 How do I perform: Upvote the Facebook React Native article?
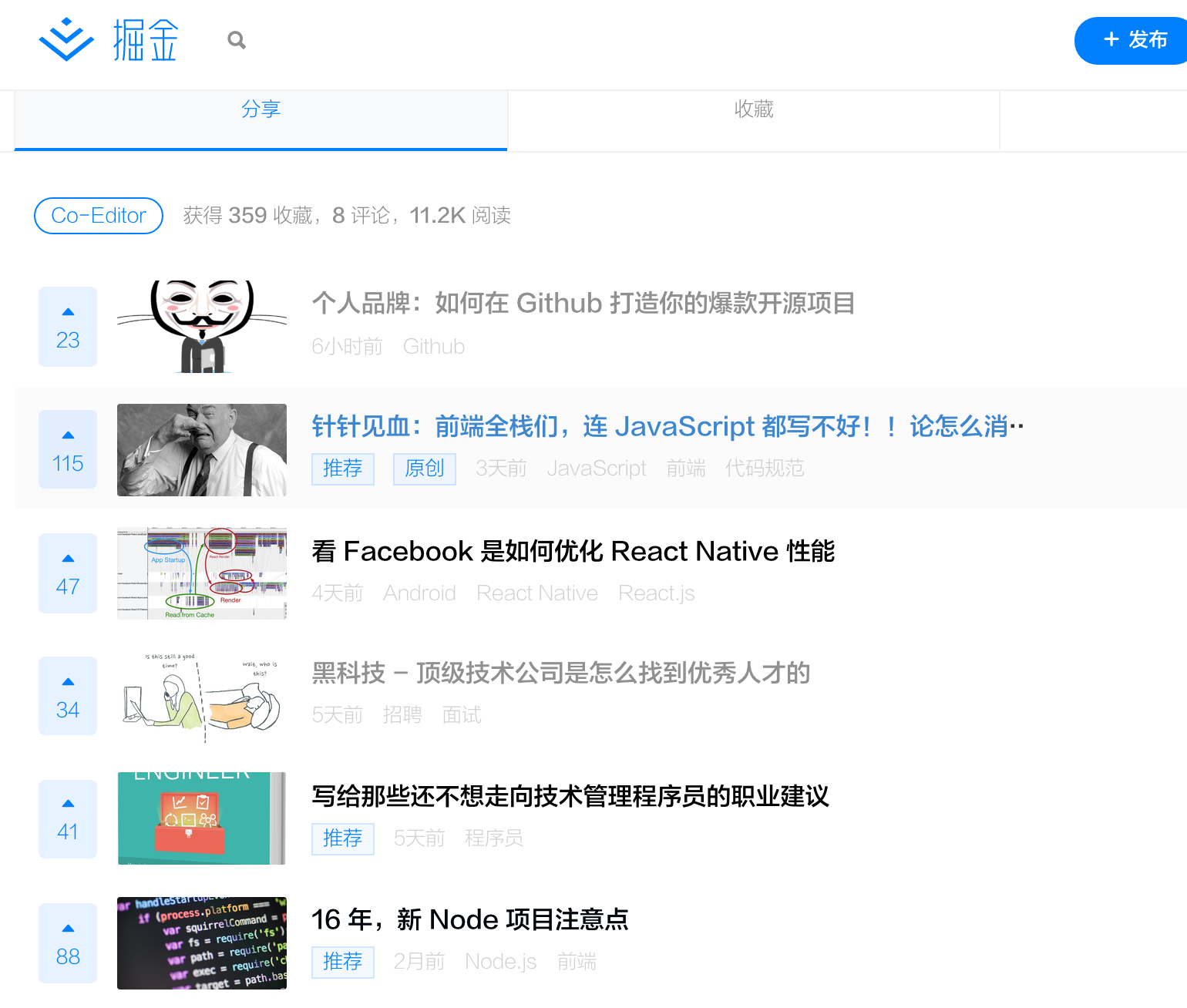tap(68, 573)
